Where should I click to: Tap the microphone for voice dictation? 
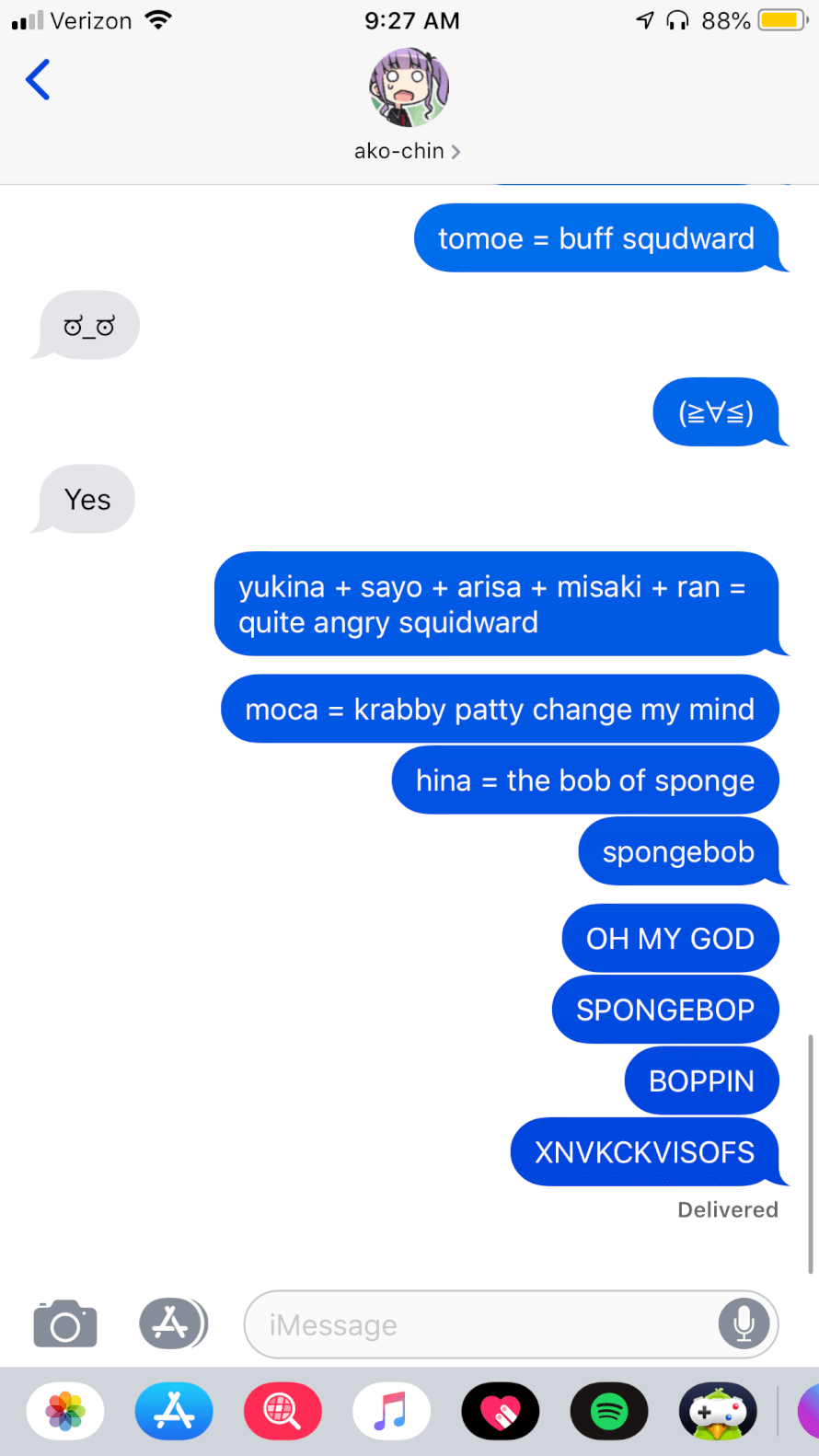(744, 1323)
